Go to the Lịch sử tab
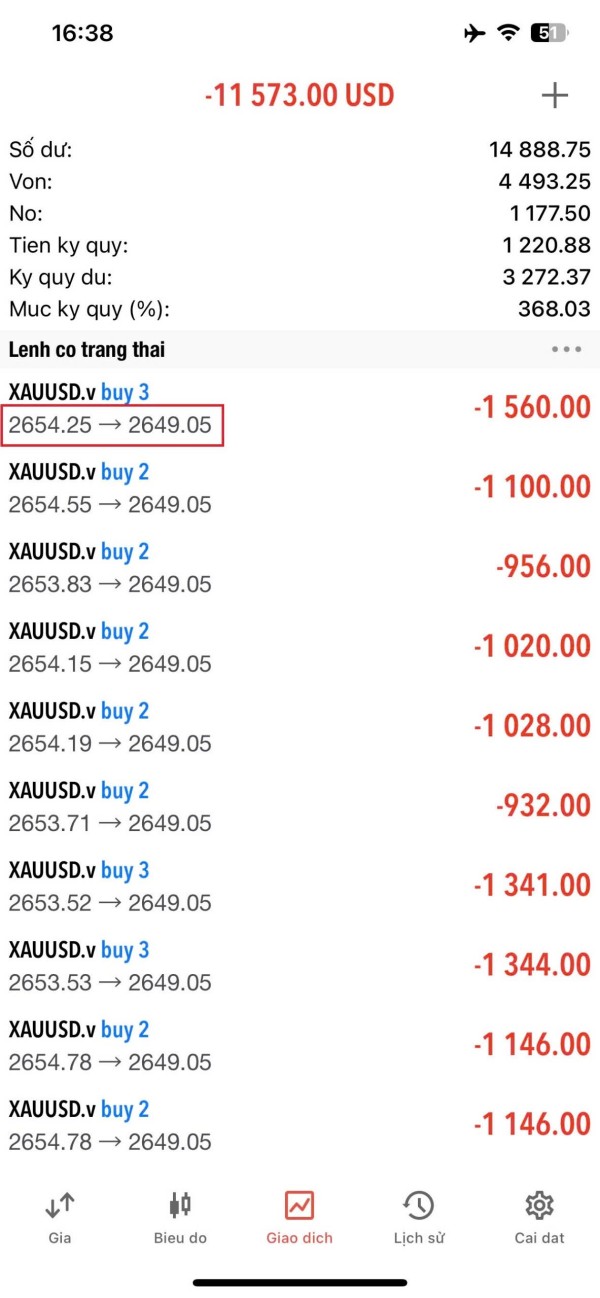600x1298 pixels. (418, 1218)
